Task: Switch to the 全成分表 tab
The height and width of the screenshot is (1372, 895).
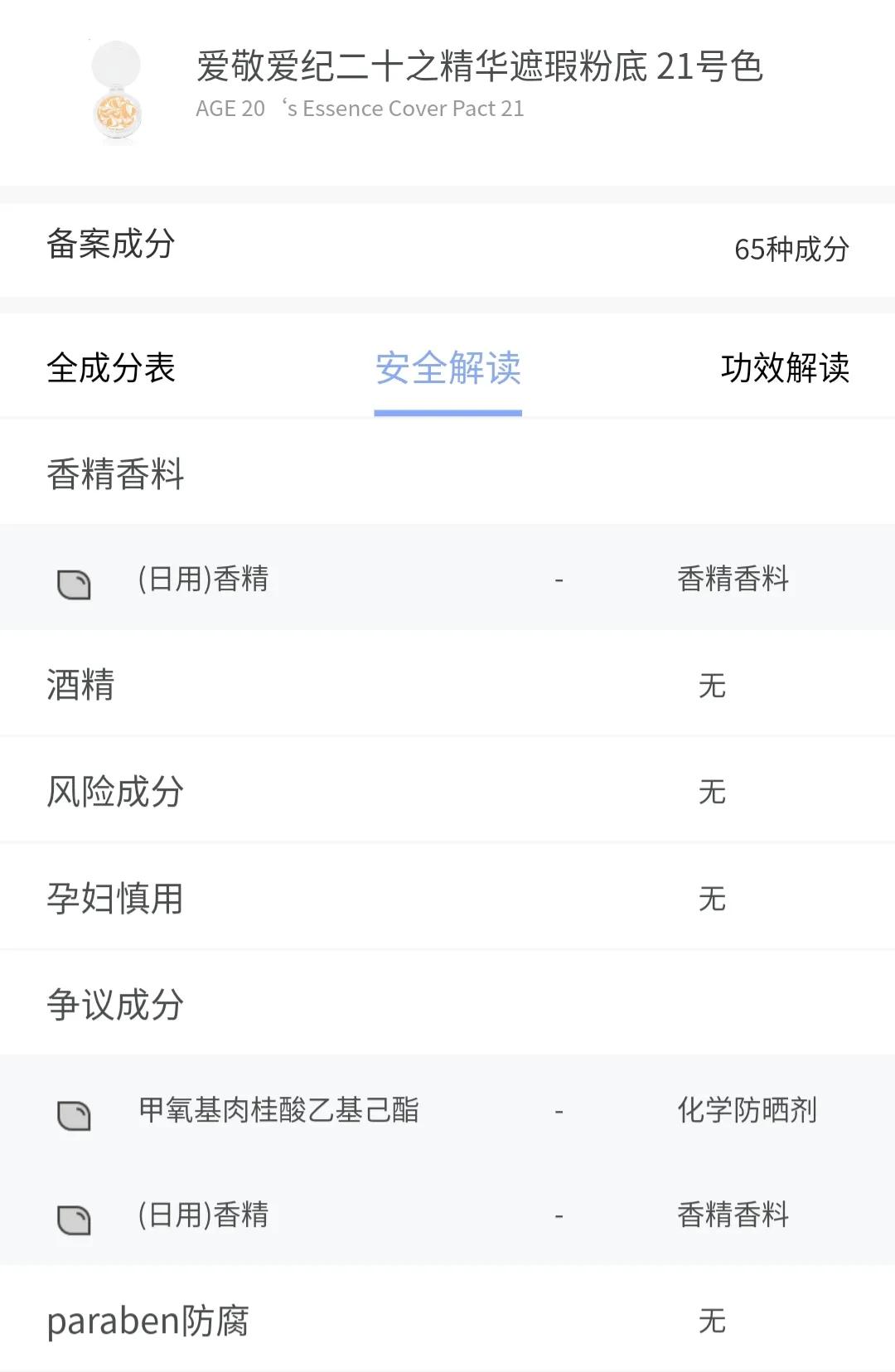Action: (x=113, y=367)
